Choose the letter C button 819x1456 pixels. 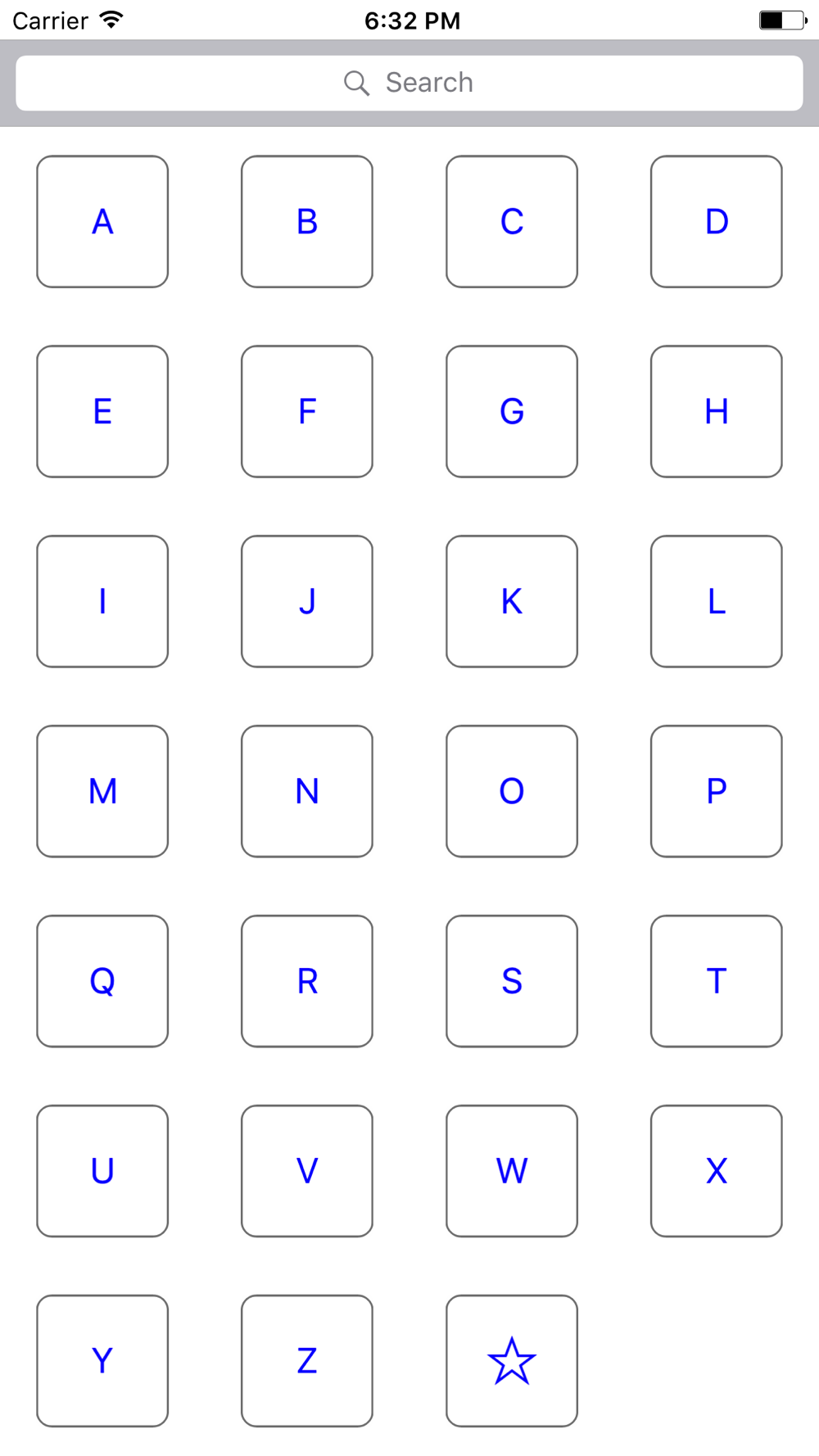[x=512, y=222]
